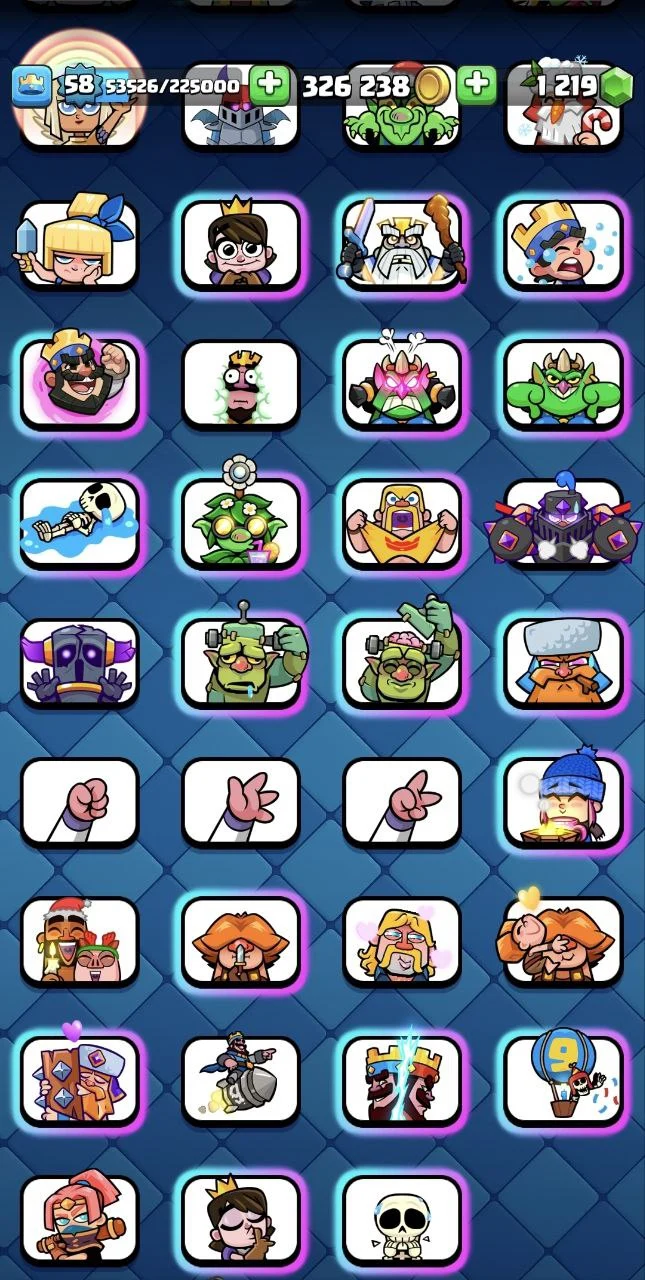Choose the goblin wearing a flower emote
Image resolution: width=645 pixels, height=1280 pixels.
(241, 523)
